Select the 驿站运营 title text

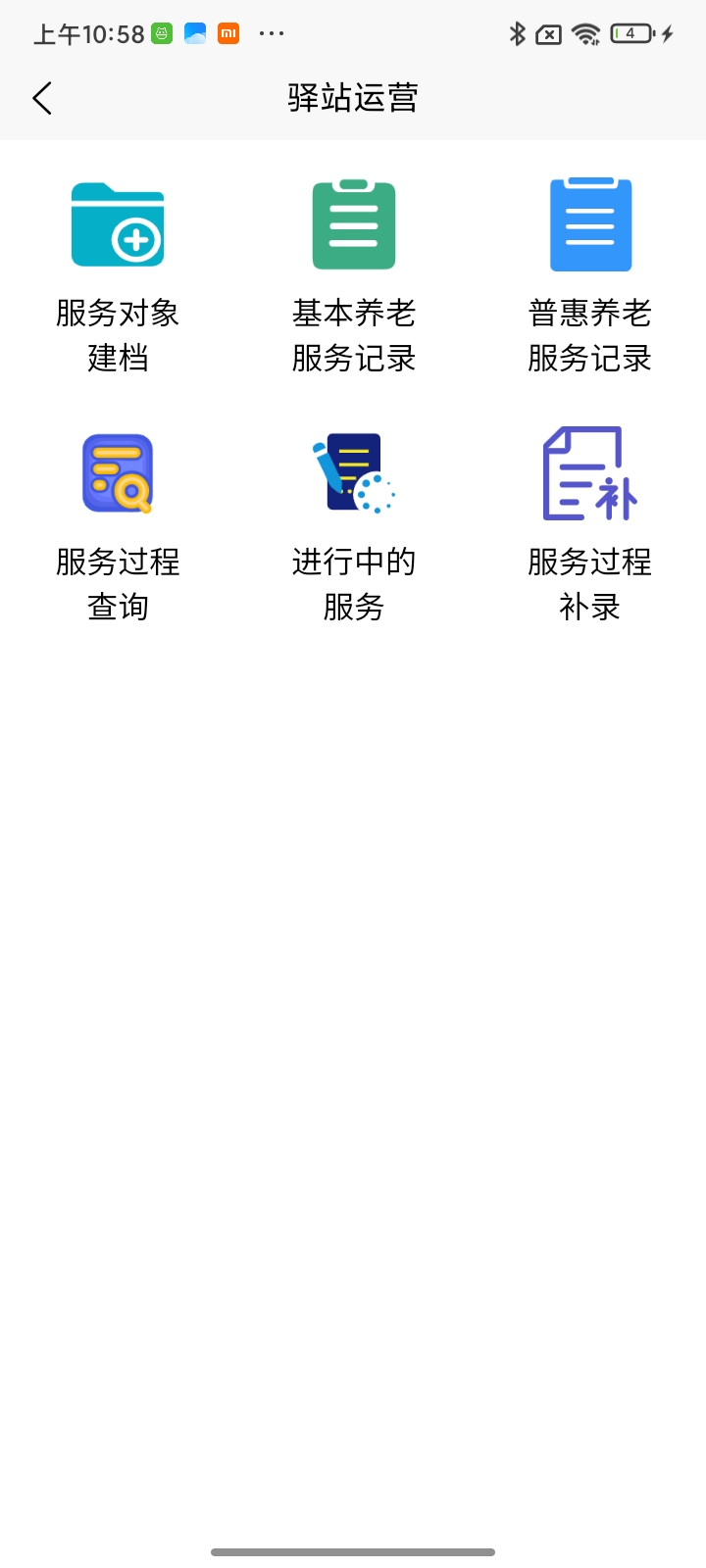(x=353, y=96)
